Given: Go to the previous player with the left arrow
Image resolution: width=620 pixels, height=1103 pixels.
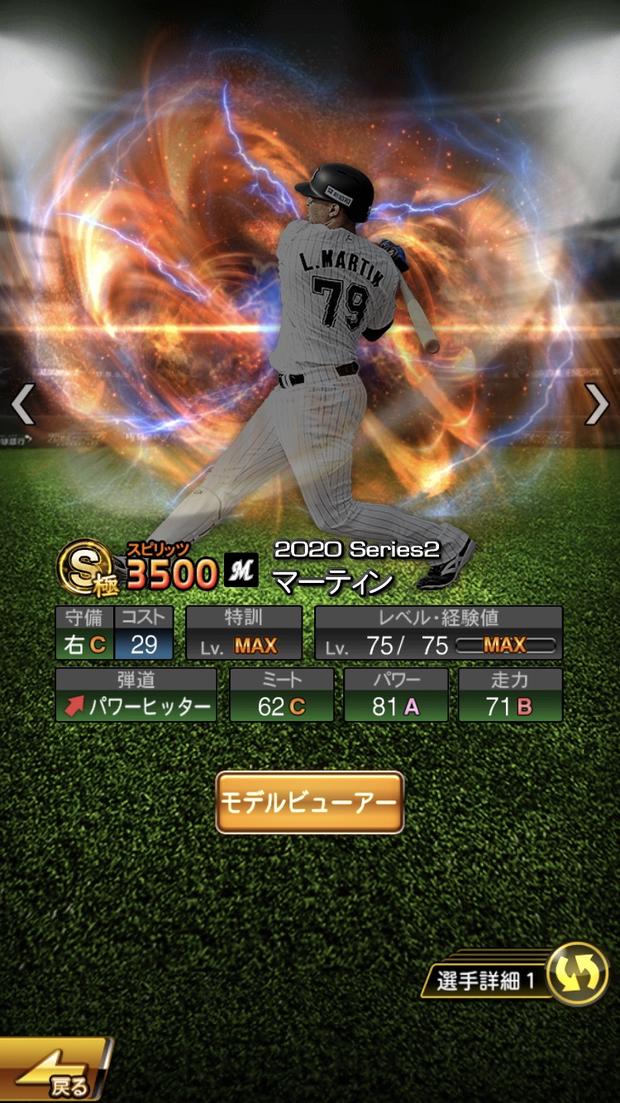Looking at the screenshot, I should click(x=22, y=404).
